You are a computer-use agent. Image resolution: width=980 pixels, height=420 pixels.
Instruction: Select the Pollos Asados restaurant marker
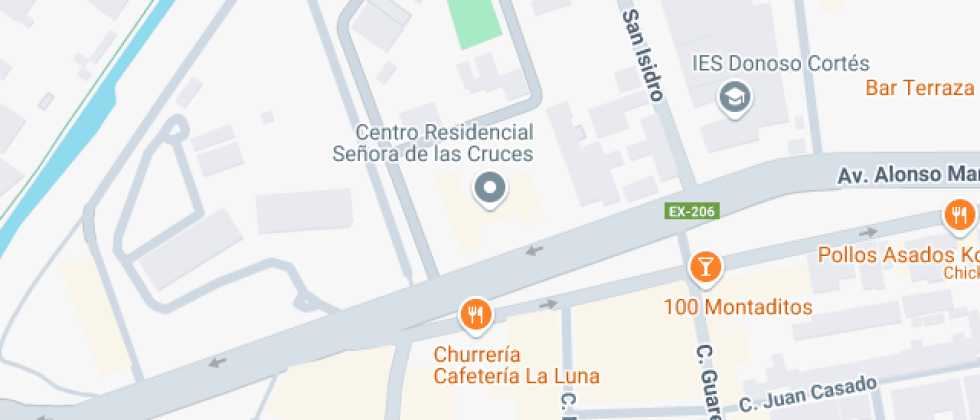click(959, 217)
